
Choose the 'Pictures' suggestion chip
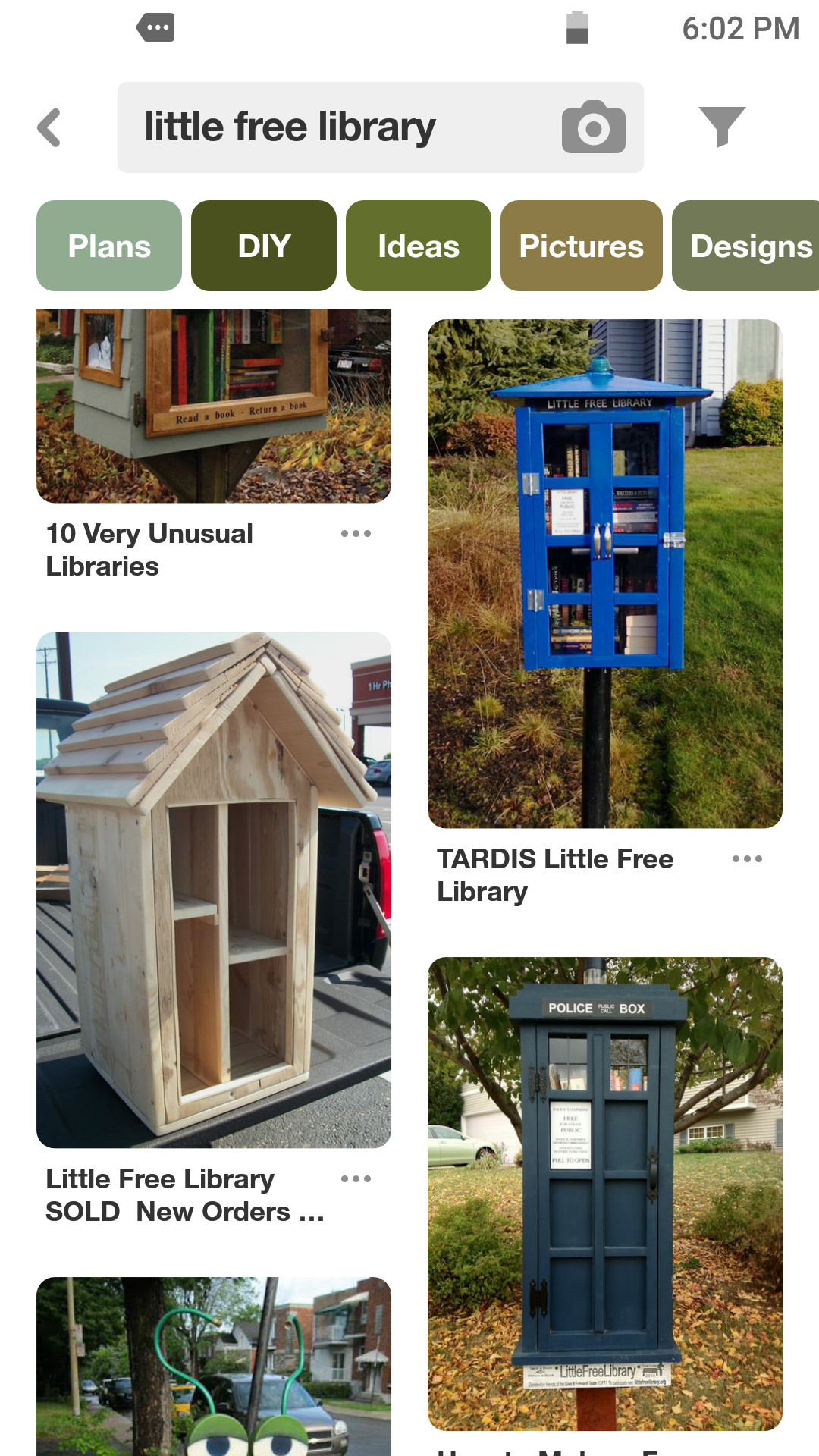tap(582, 245)
